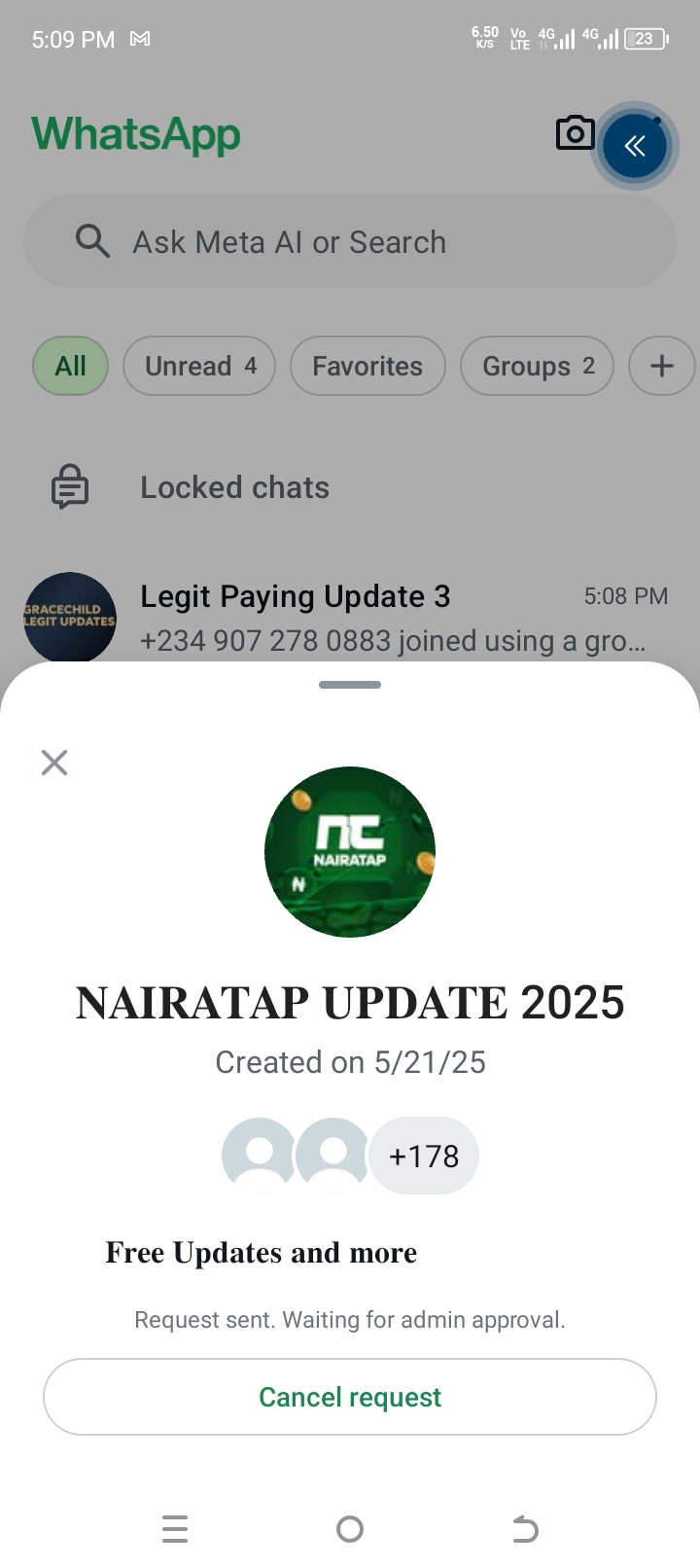The height and width of the screenshot is (1568, 700).
Task: Go back with the system back button
Action: tap(525, 1529)
